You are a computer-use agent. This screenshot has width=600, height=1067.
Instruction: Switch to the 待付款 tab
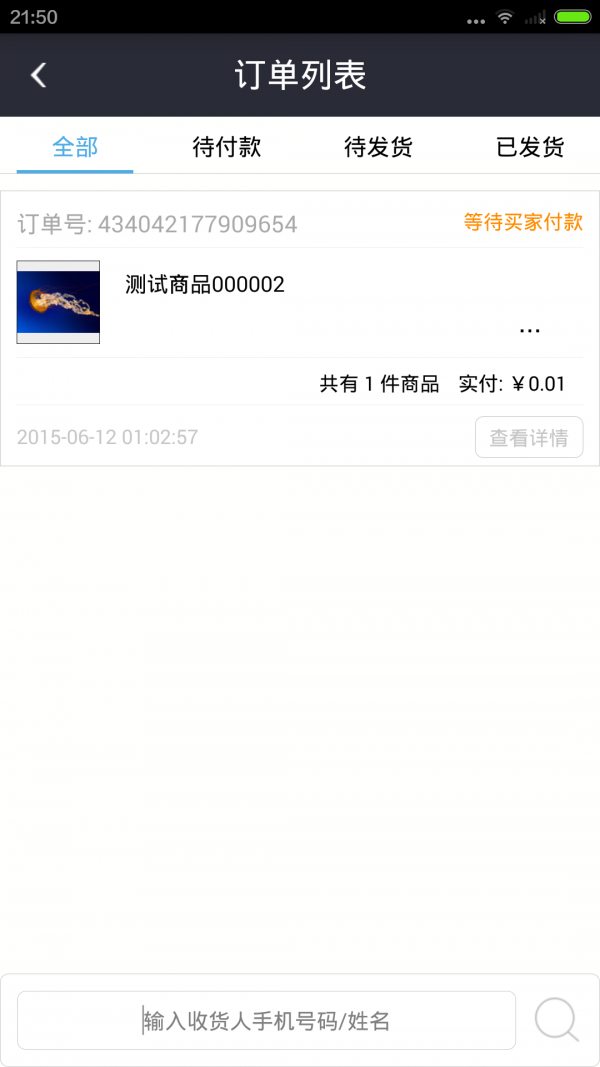coord(227,148)
